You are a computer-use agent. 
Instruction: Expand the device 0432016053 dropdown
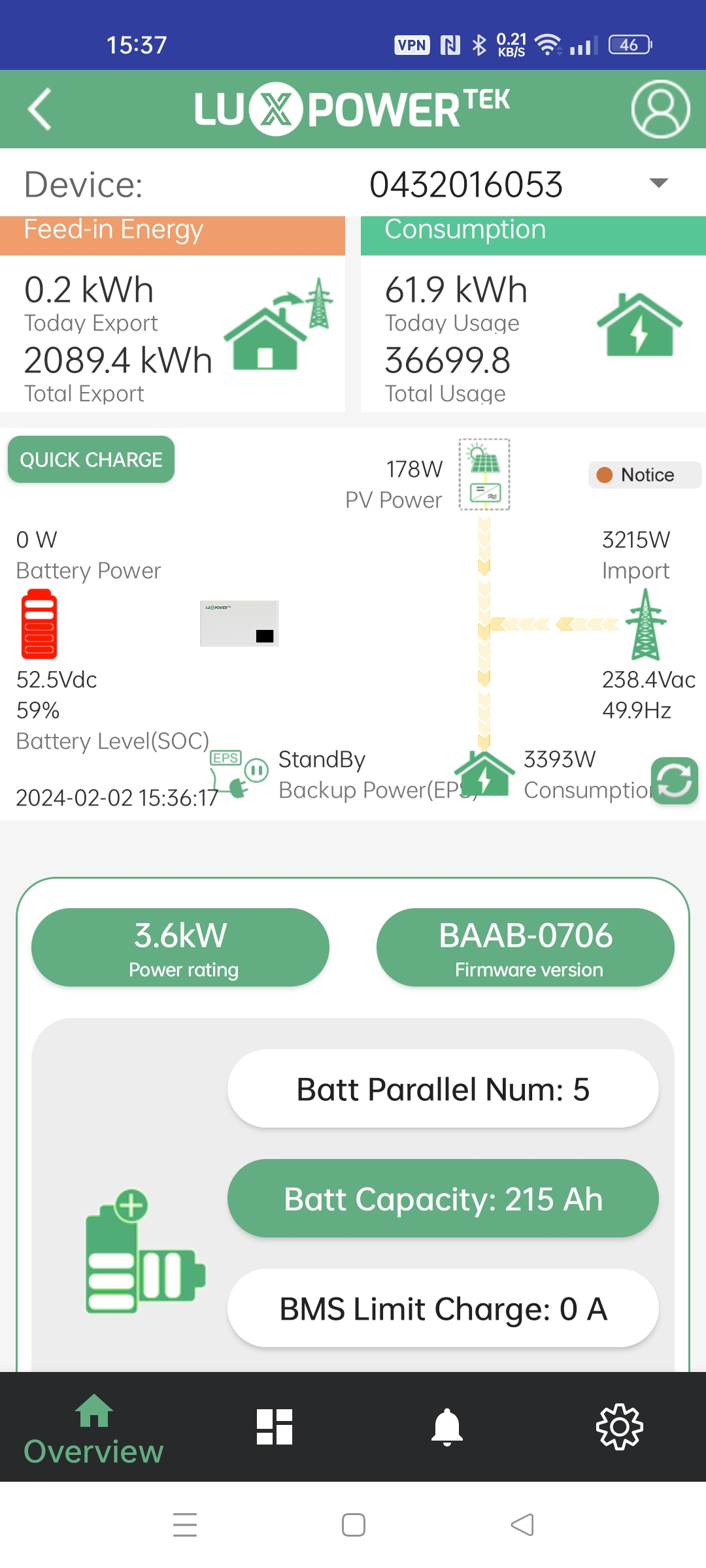(x=658, y=183)
